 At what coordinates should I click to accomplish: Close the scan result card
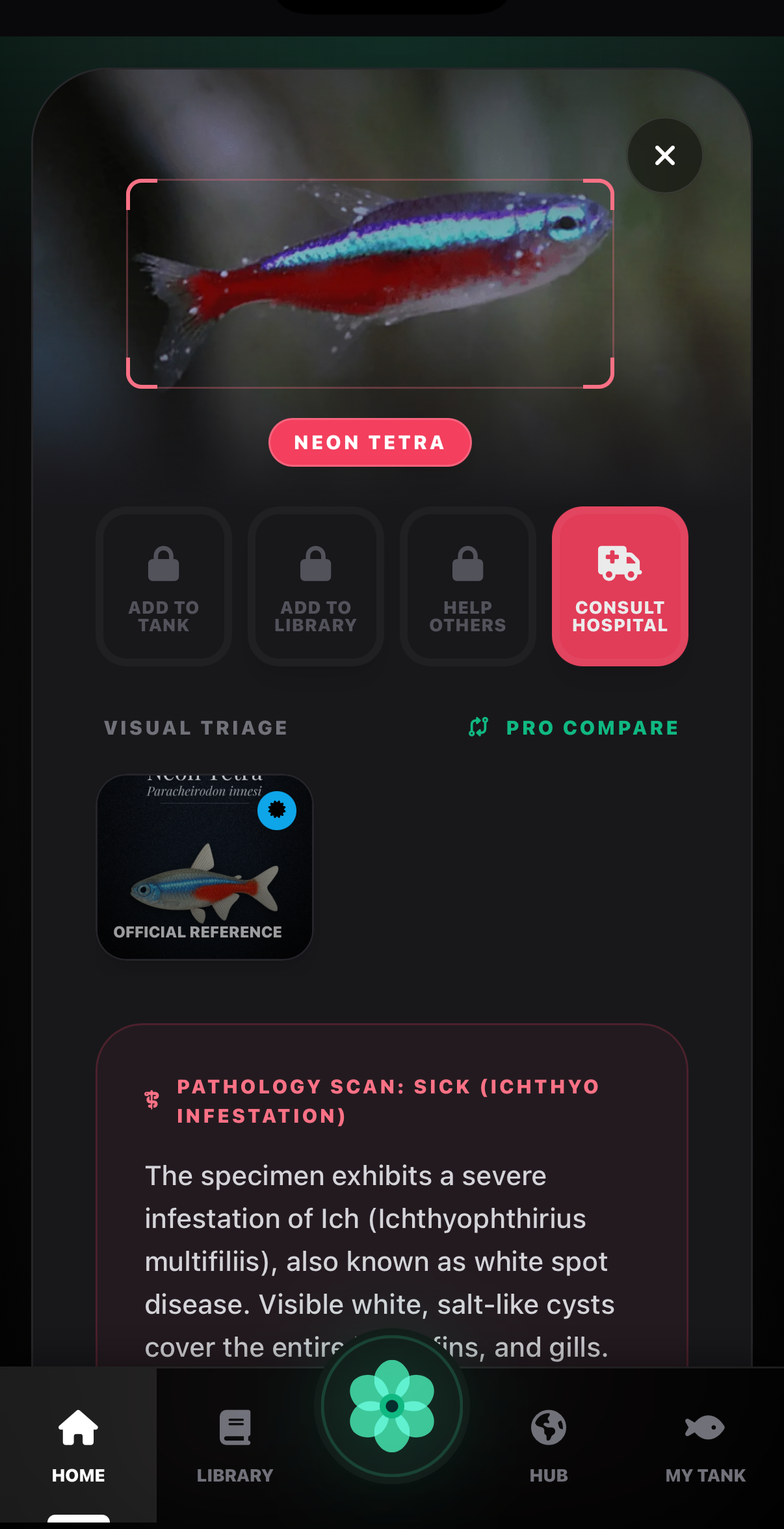pyautogui.click(x=664, y=155)
